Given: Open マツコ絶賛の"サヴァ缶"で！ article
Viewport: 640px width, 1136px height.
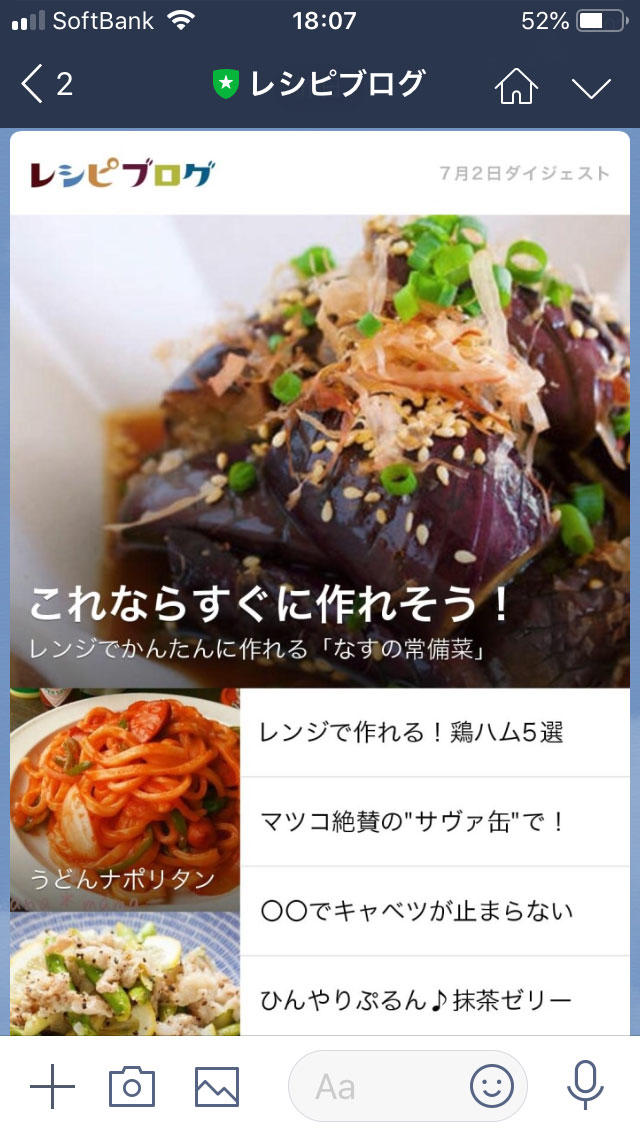Looking at the screenshot, I should [435, 822].
